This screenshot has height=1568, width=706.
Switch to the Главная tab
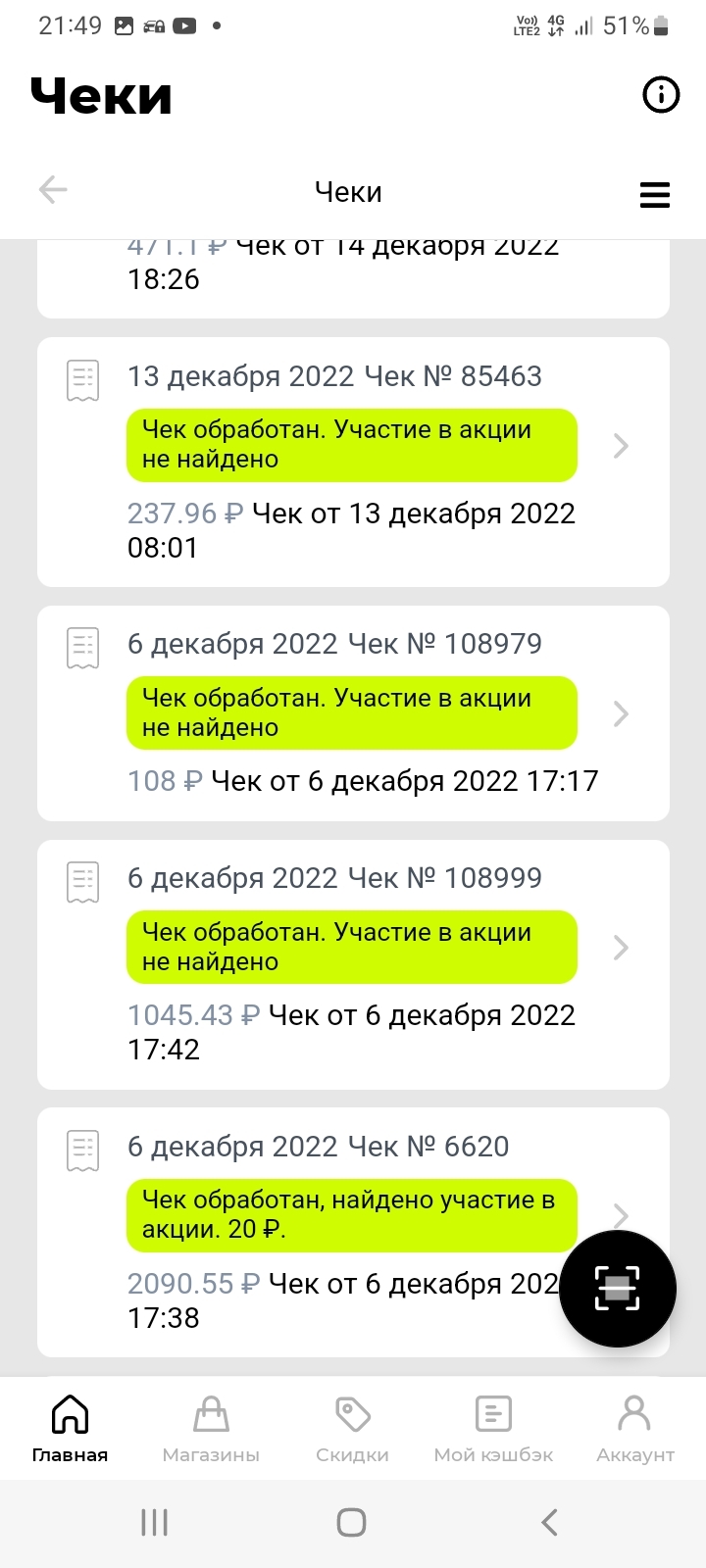point(70,1428)
